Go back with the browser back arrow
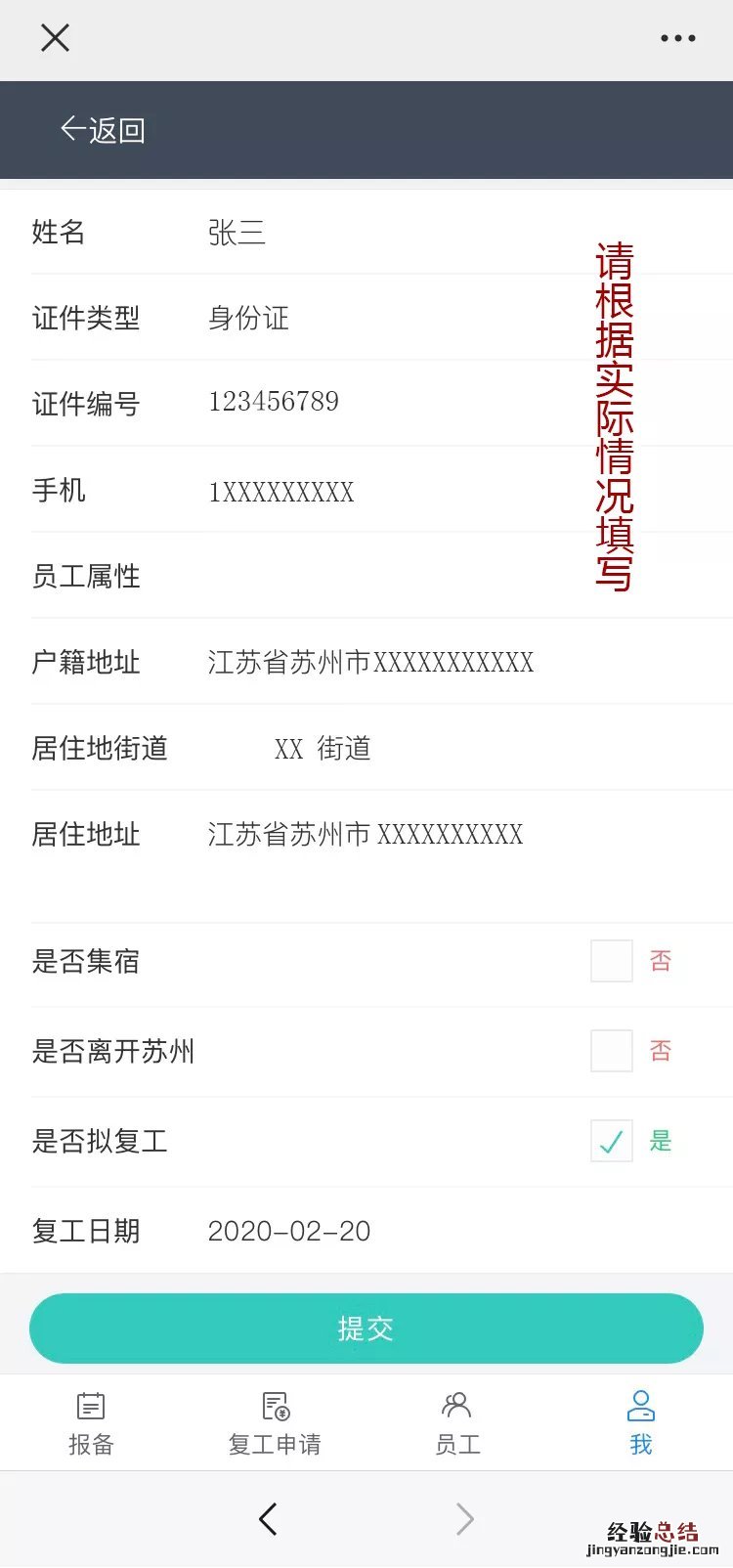The image size is (733, 1568). (x=268, y=1518)
